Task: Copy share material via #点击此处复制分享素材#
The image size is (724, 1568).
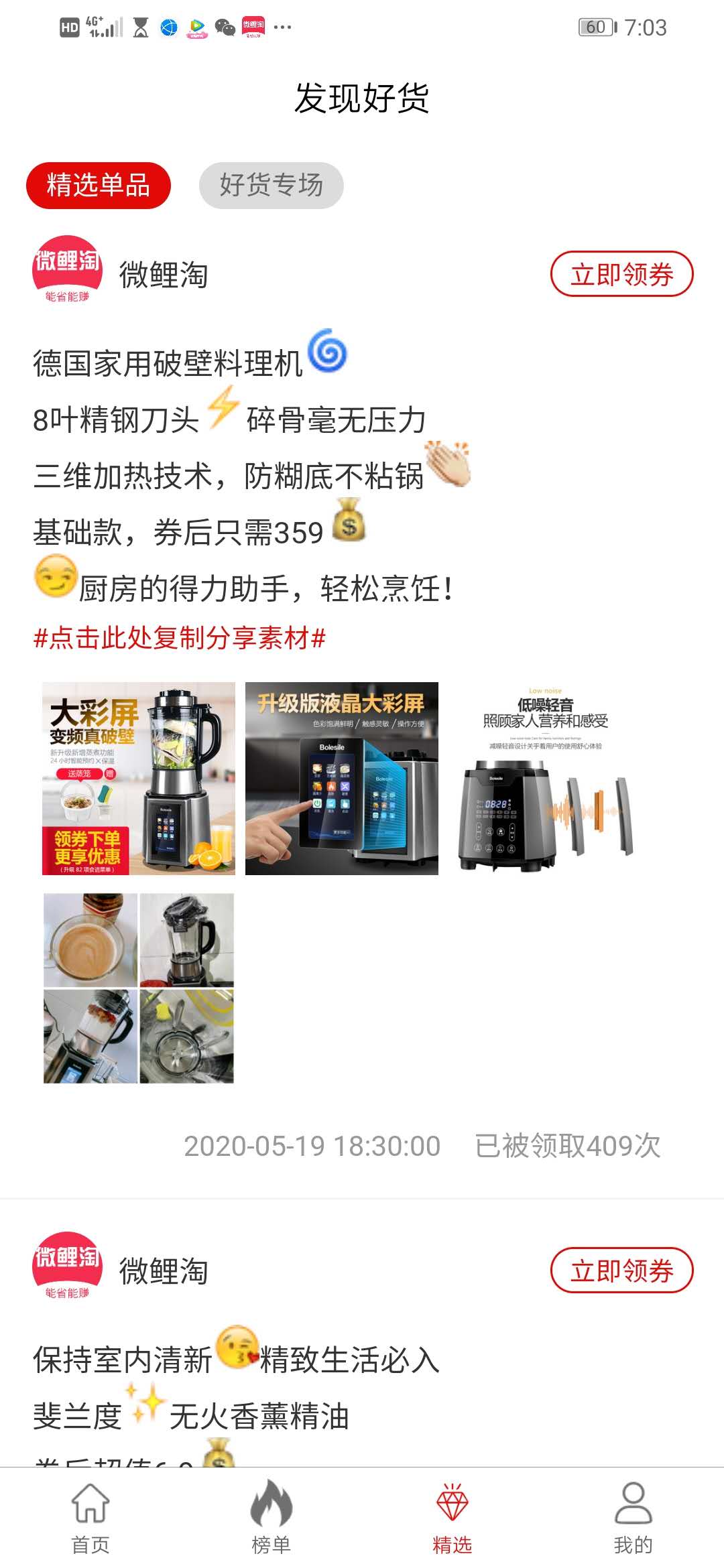Action: pos(180,637)
